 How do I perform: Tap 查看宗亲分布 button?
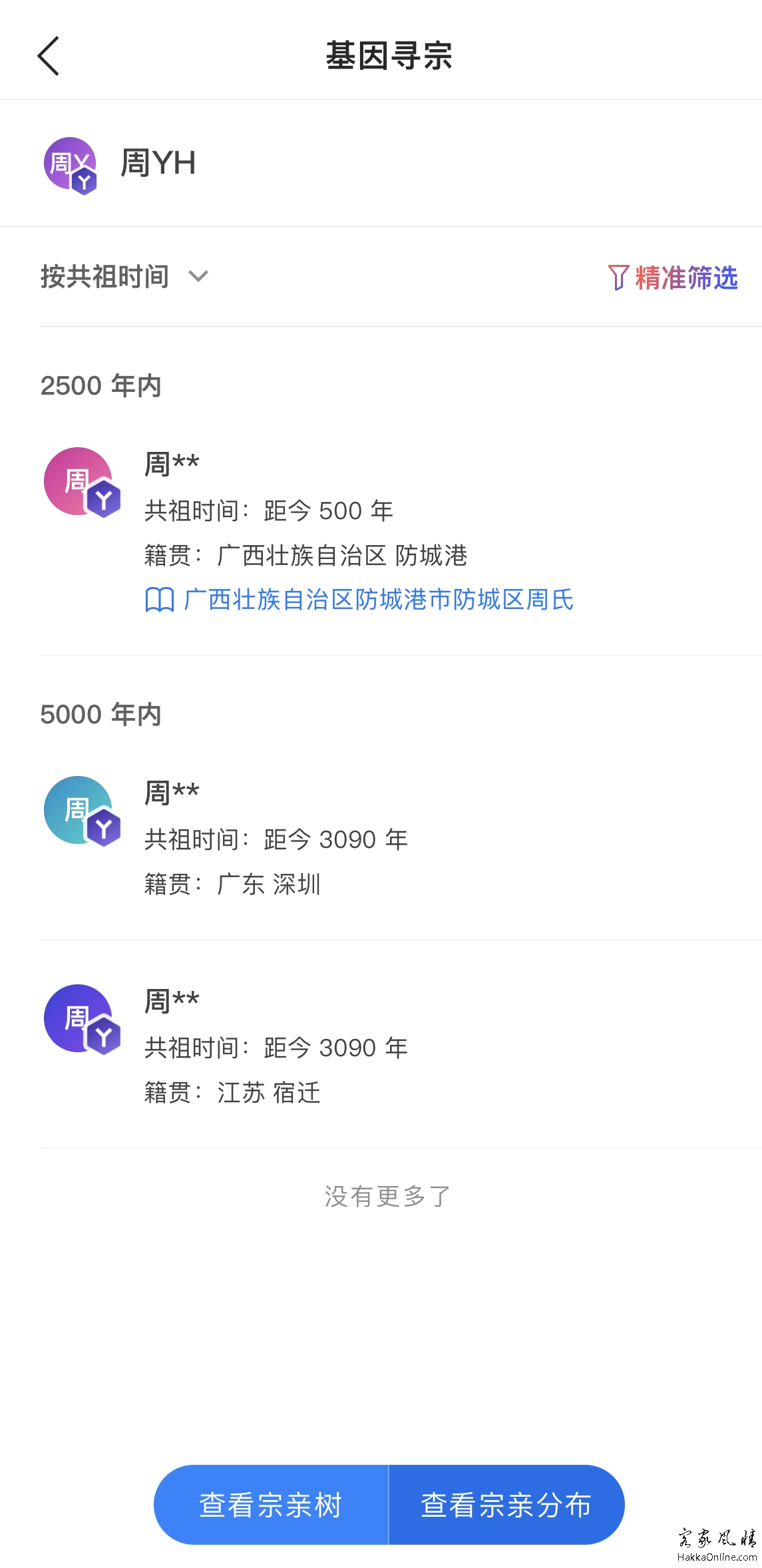(506, 1504)
